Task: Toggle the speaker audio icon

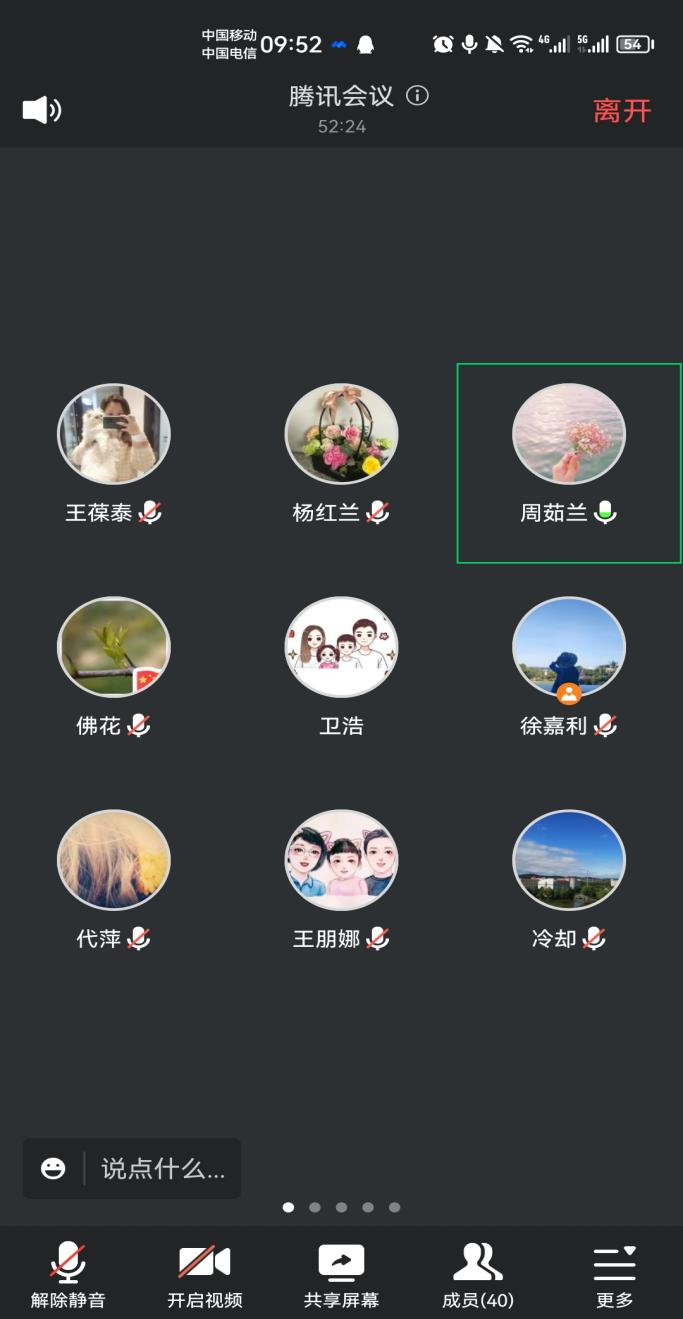Action: pos(42,110)
